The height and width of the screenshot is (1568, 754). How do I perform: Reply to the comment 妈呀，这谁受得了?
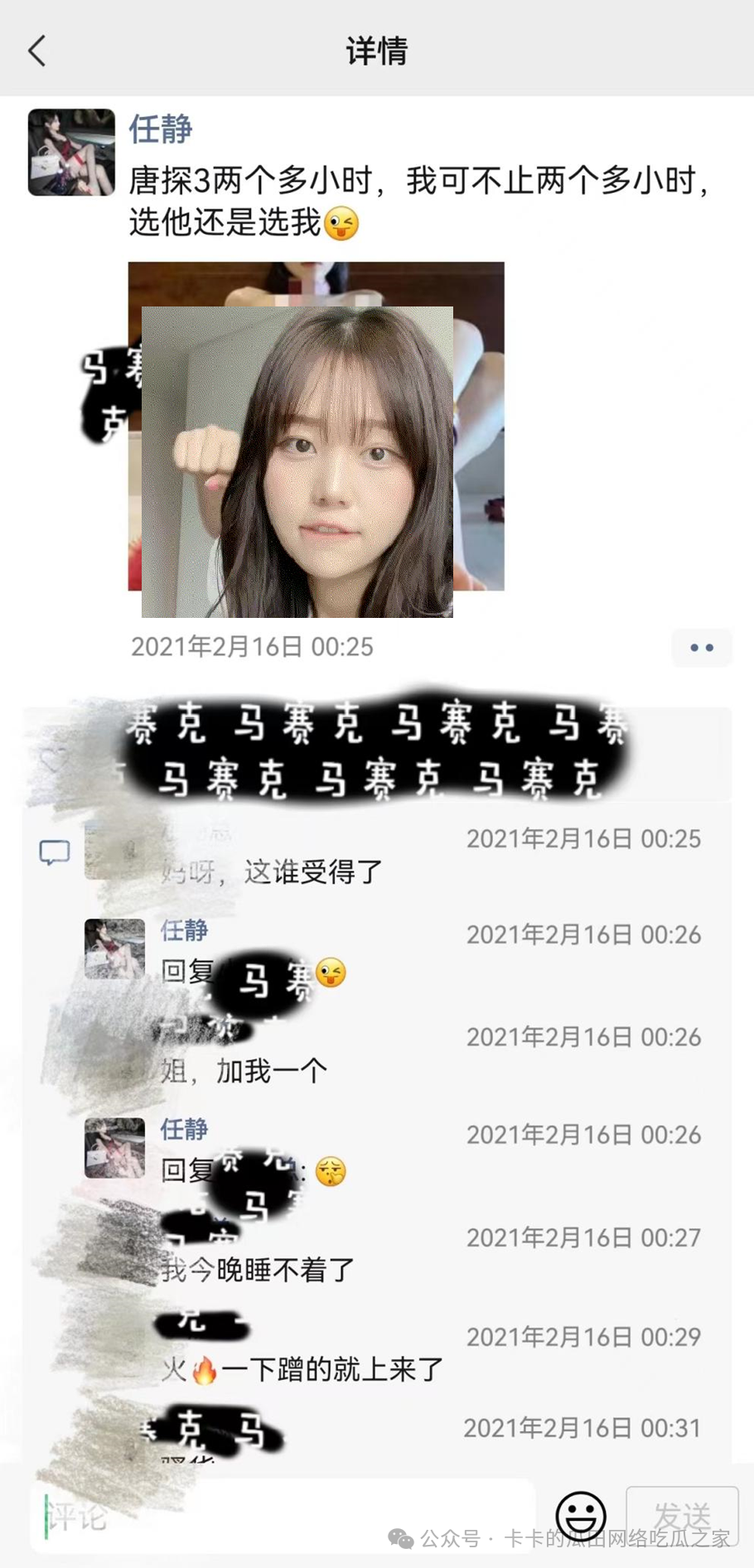(313, 871)
